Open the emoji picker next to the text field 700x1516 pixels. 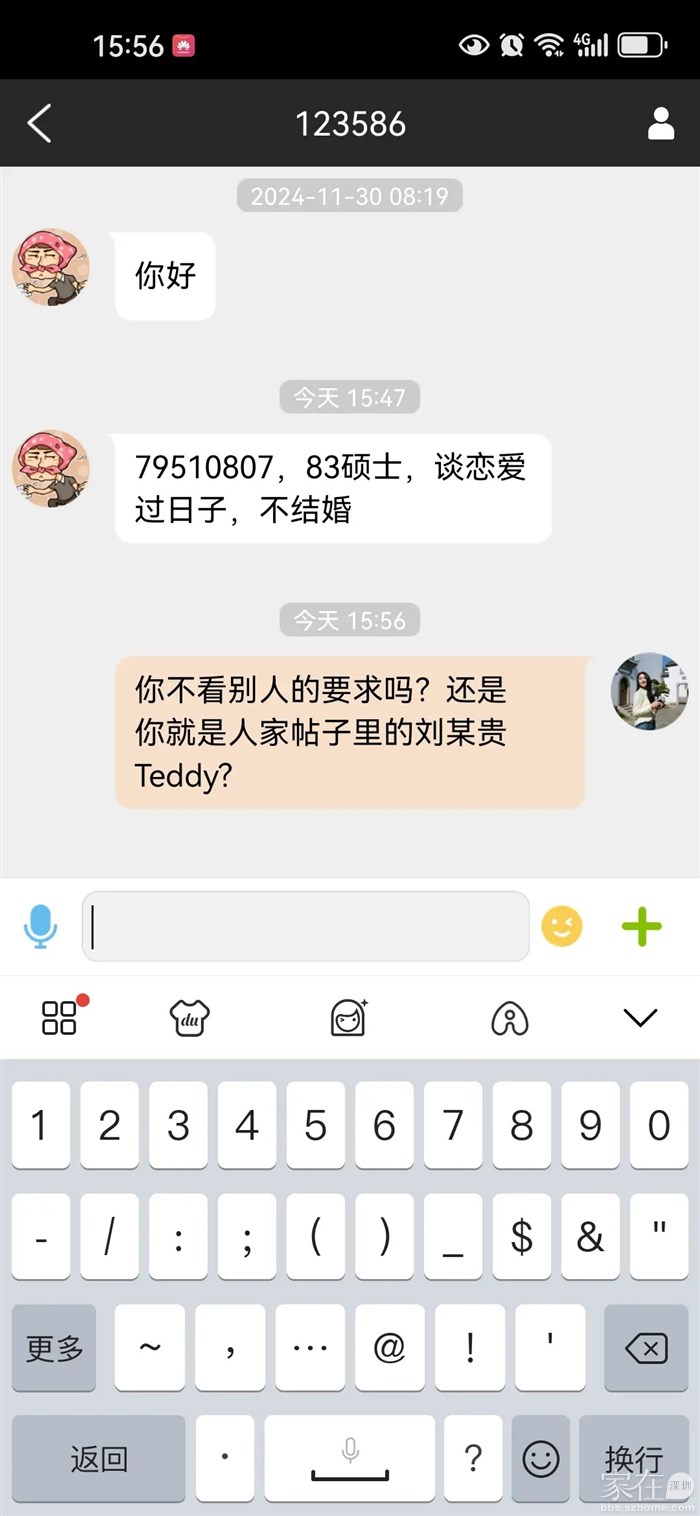click(x=561, y=927)
